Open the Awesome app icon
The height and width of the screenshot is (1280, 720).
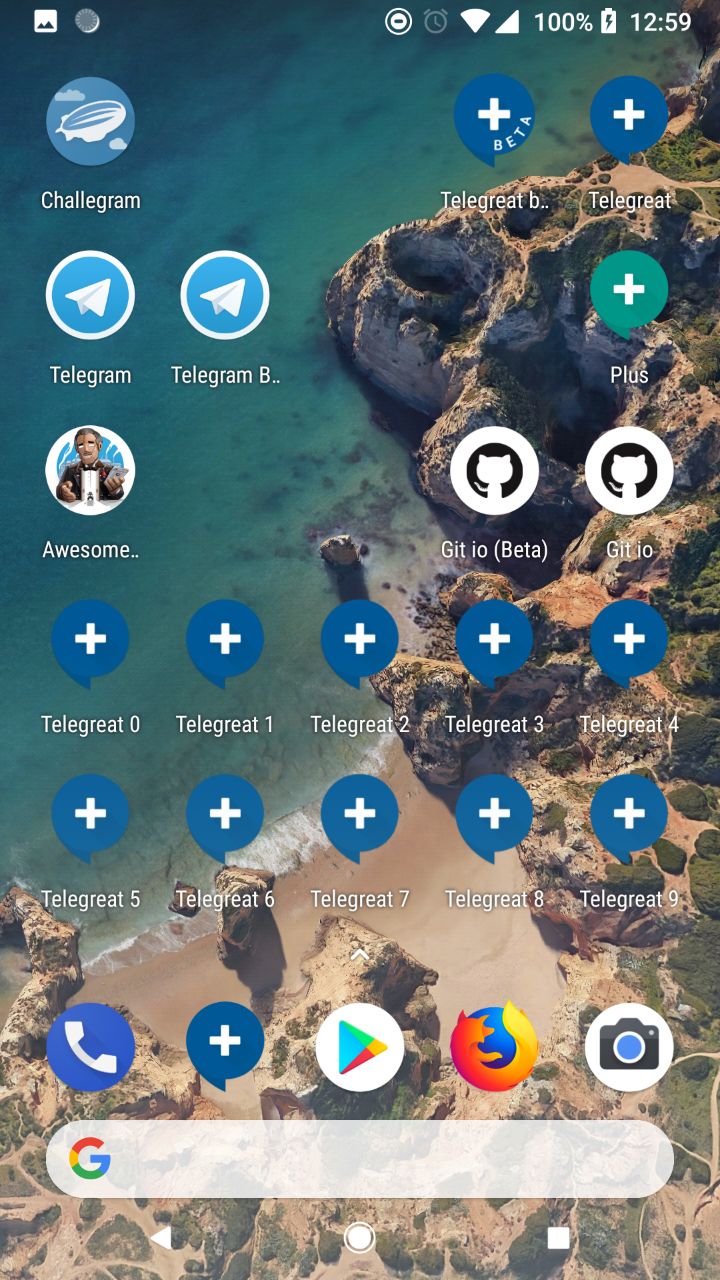90,470
